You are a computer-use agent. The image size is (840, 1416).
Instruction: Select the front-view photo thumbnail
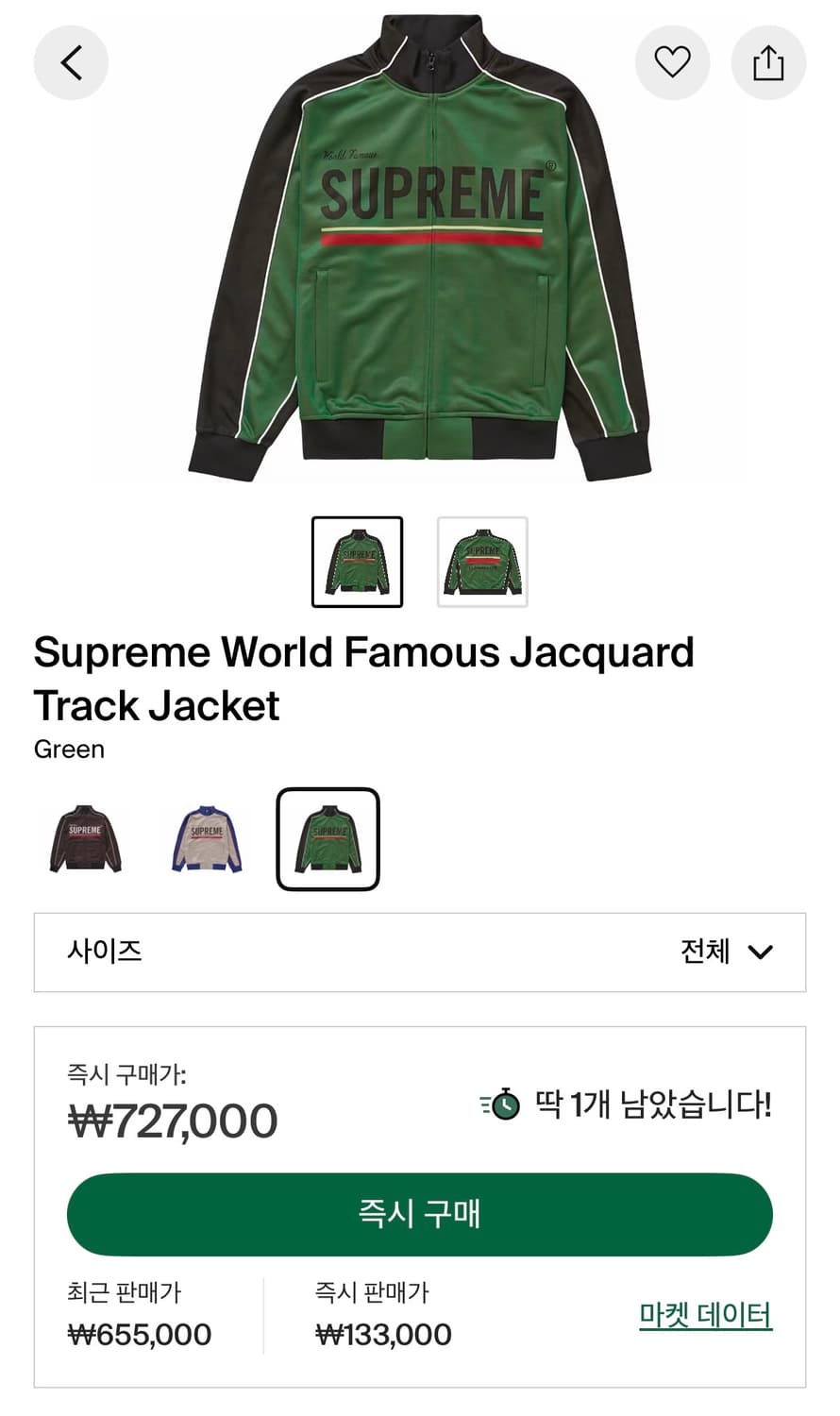click(357, 561)
